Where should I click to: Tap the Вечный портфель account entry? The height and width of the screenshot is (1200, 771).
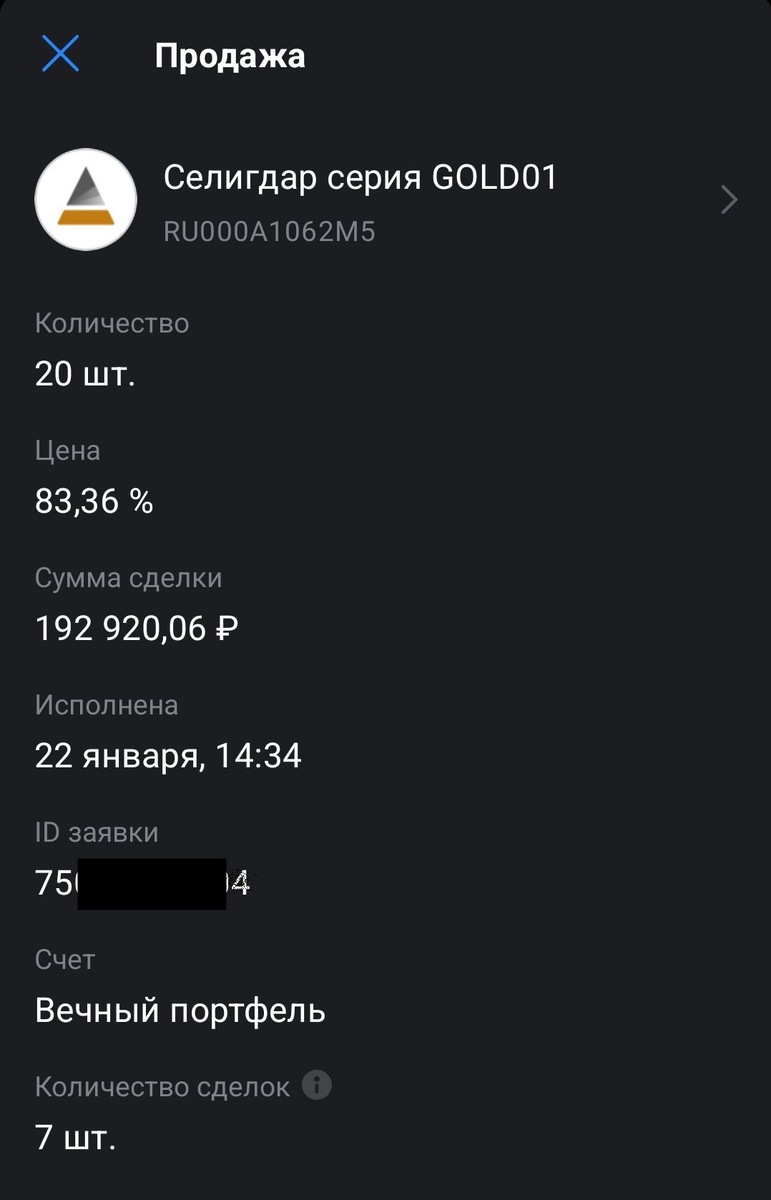click(180, 1010)
